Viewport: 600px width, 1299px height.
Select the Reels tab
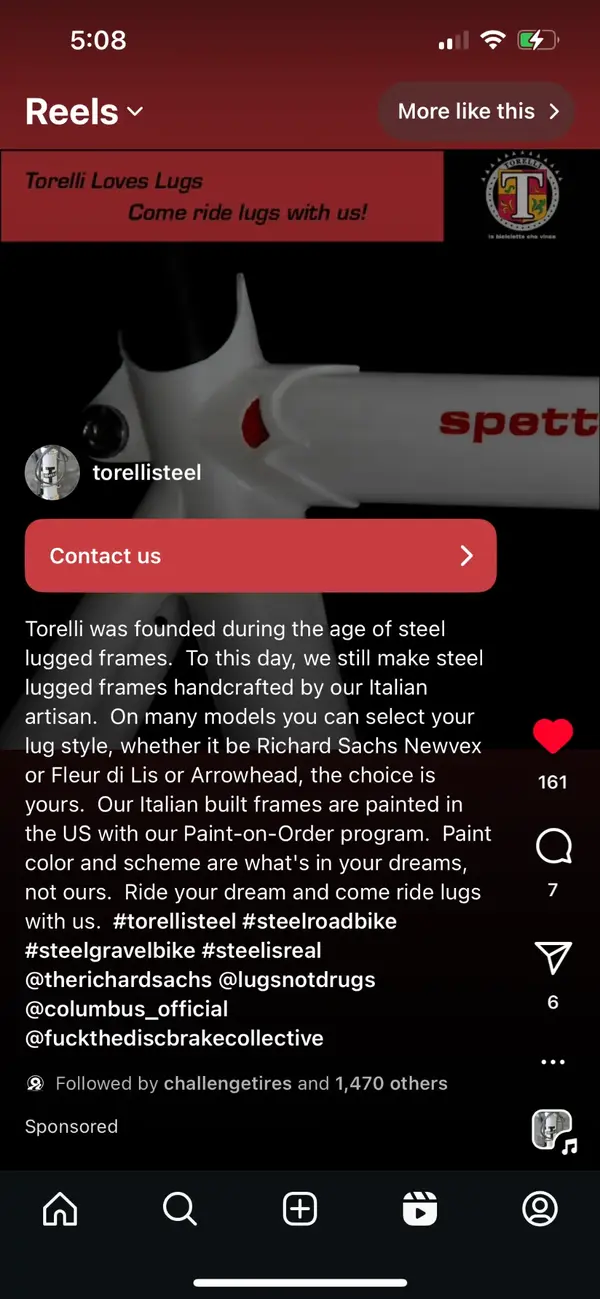(x=420, y=1210)
